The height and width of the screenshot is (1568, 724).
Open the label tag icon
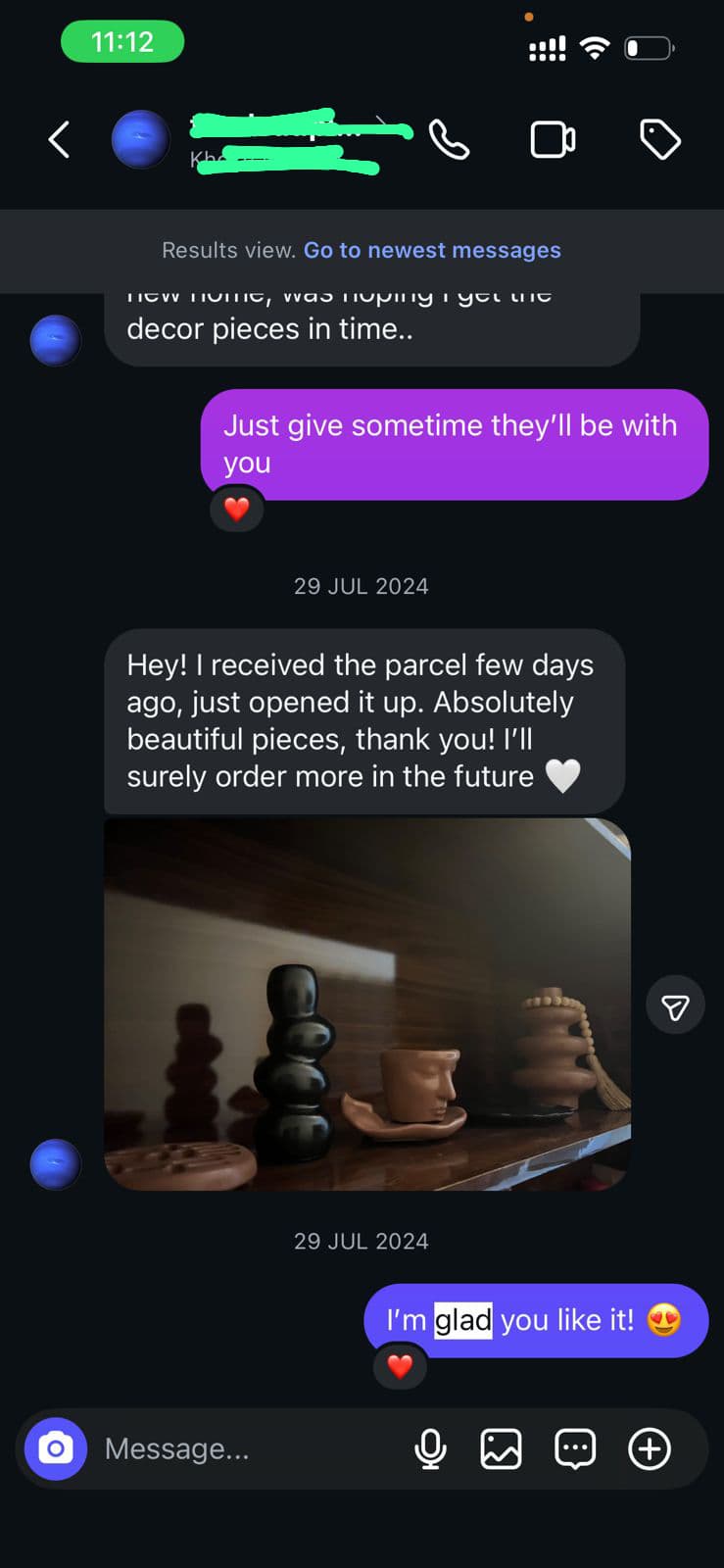[660, 140]
